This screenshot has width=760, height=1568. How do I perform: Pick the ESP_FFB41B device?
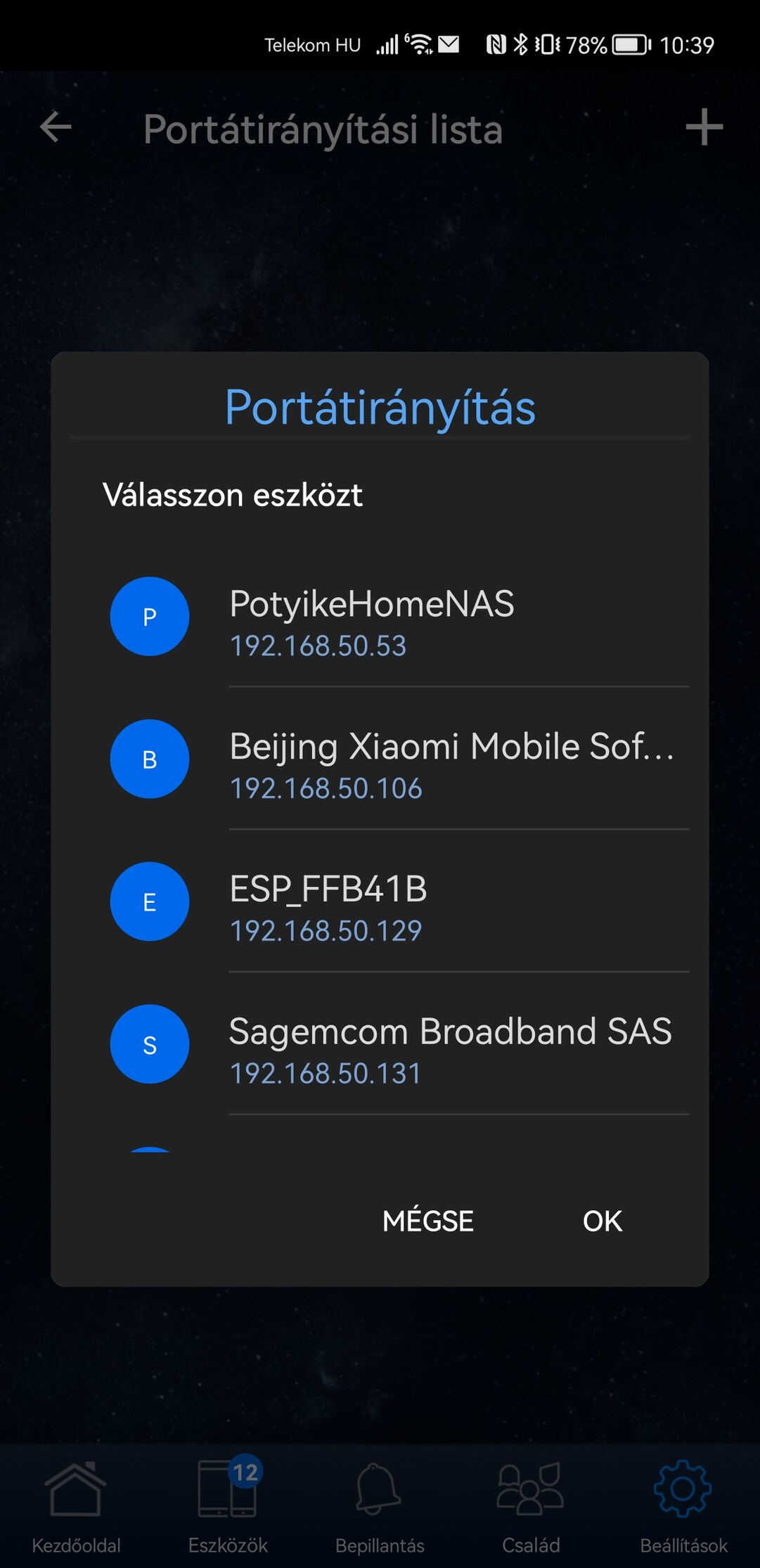pos(380,902)
